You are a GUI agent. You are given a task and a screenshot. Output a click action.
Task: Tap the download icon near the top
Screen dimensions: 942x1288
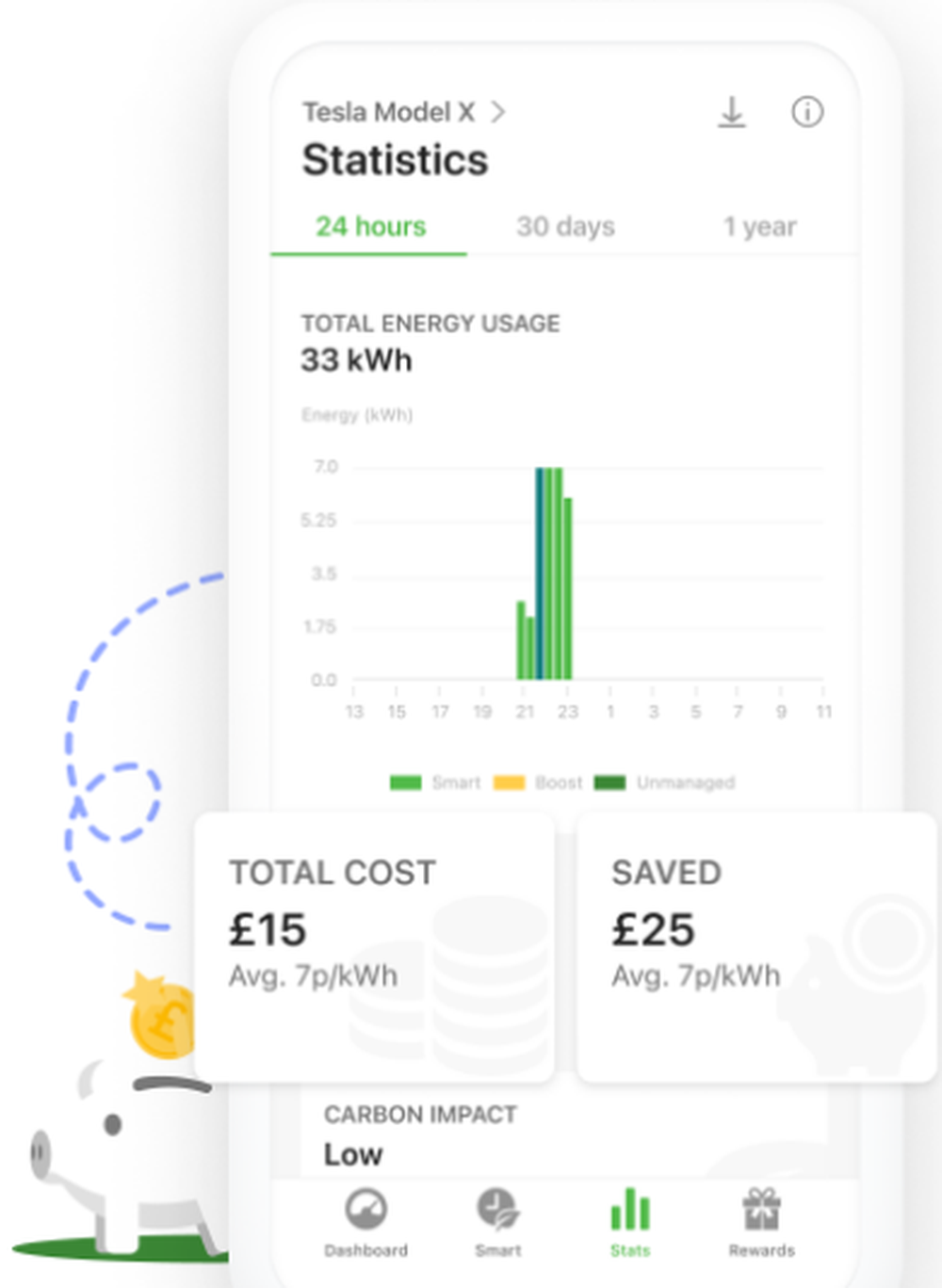732,112
